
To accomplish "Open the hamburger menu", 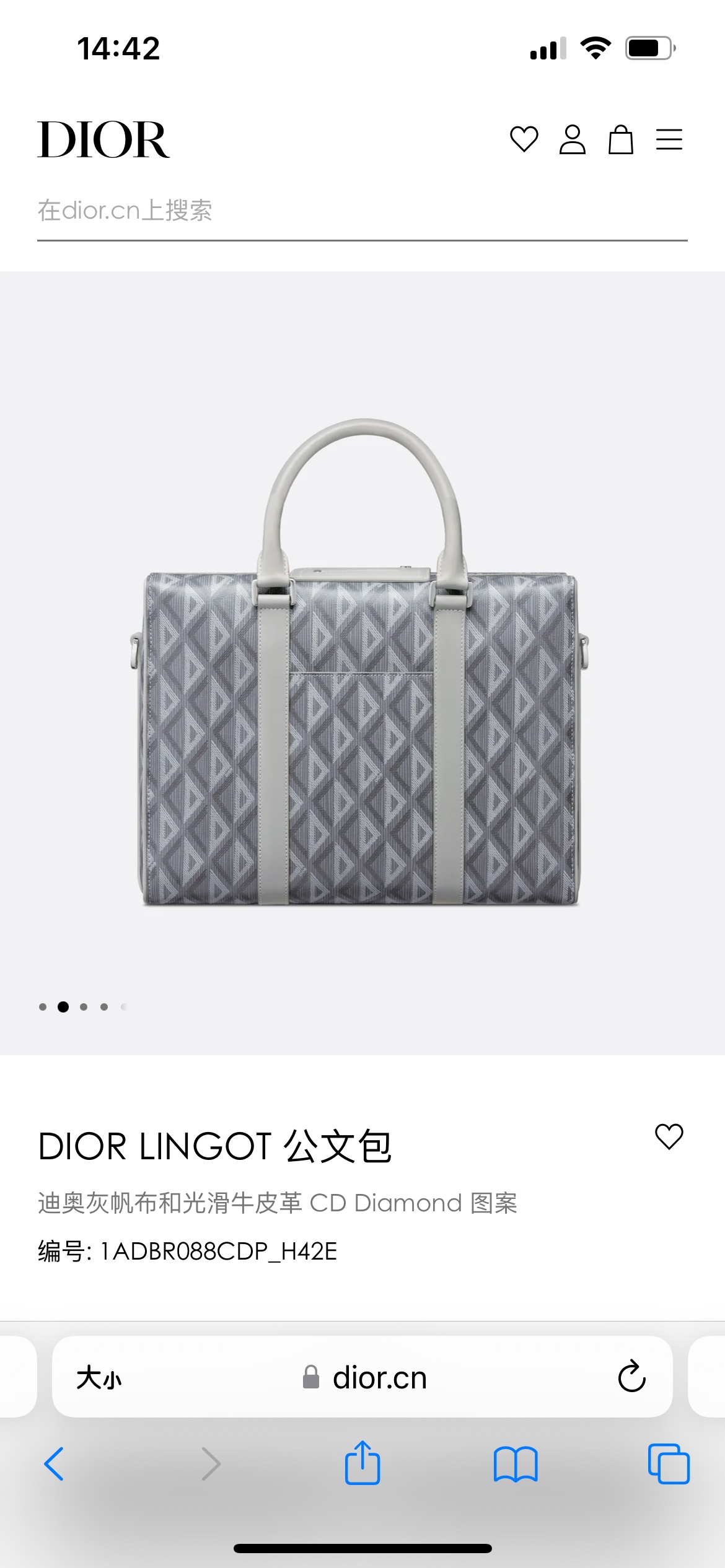I will 669,139.
